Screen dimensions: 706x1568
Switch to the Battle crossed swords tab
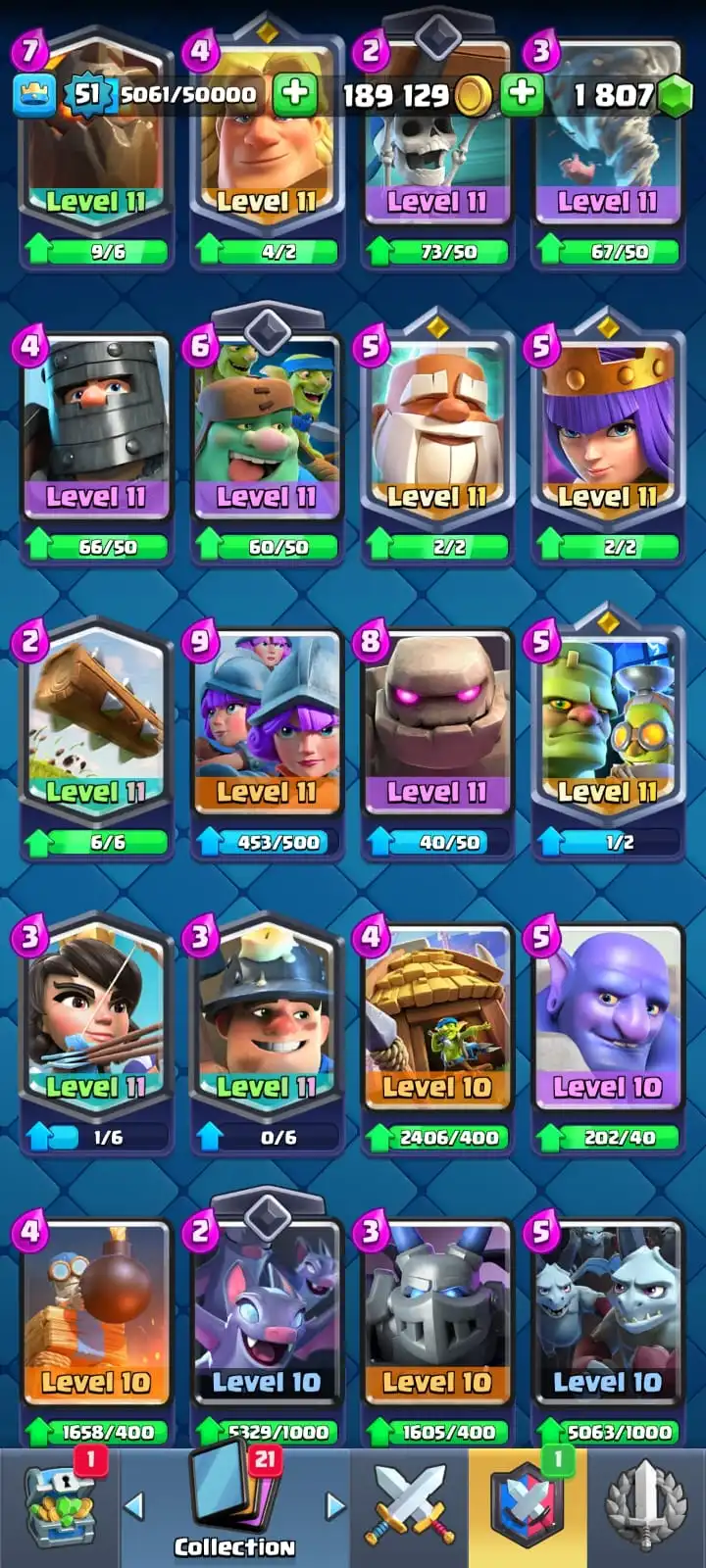point(409,1509)
